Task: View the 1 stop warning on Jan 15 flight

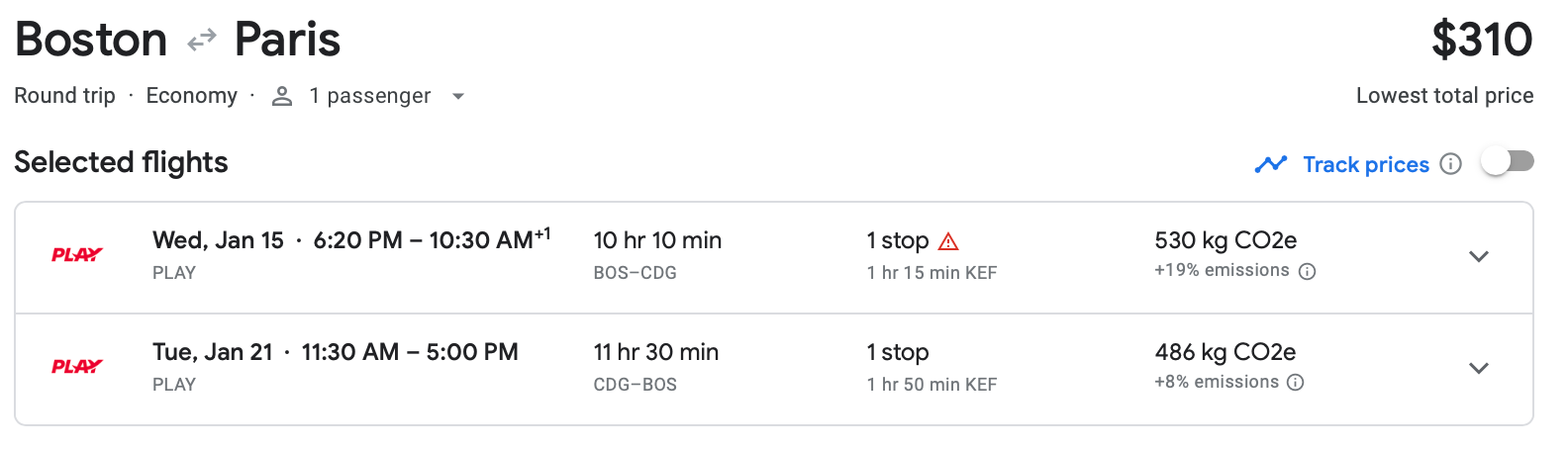Action: click(948, 241)
